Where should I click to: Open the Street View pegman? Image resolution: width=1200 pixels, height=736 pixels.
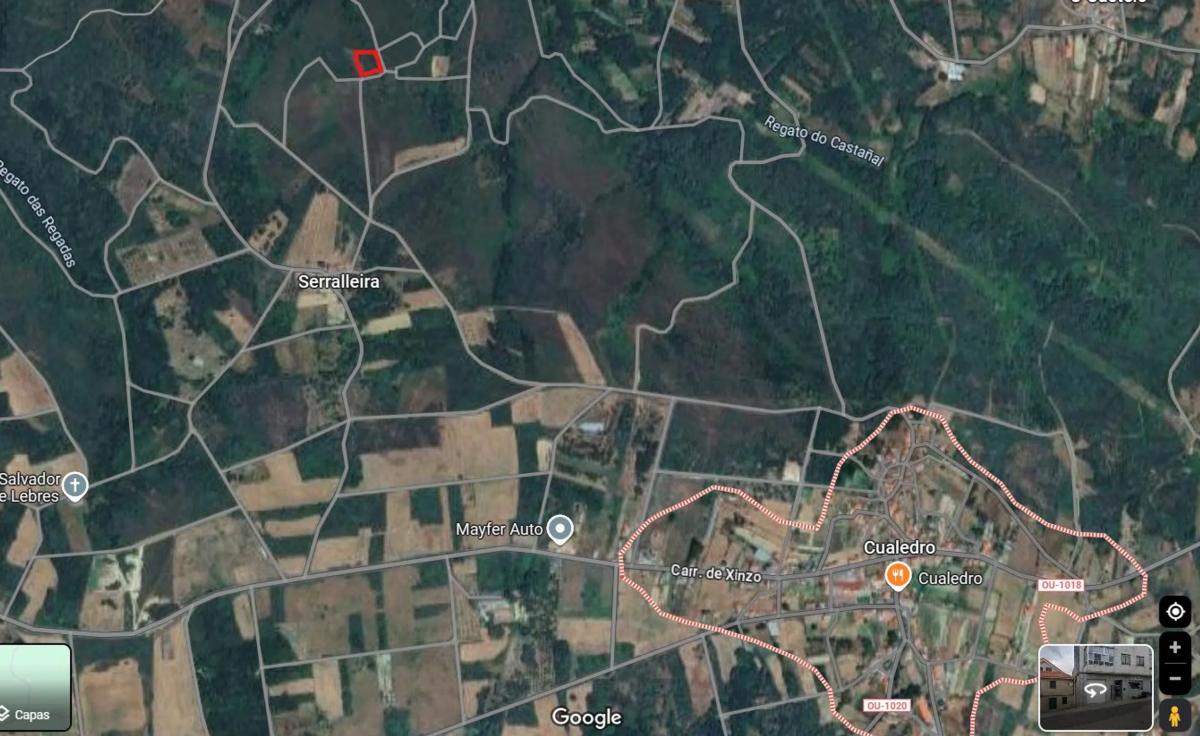tap(1175, 715)
